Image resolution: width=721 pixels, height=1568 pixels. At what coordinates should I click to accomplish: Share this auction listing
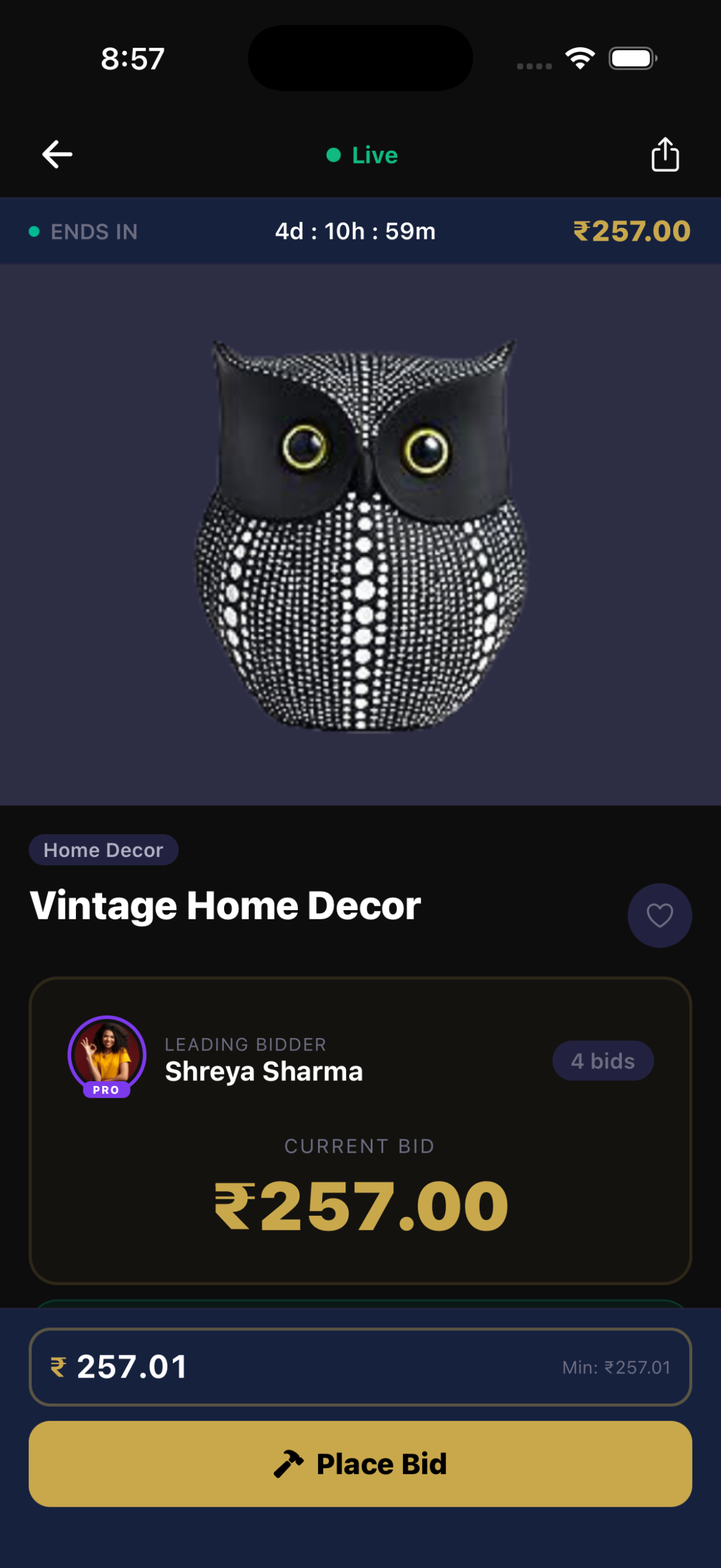click(x=665, y=154)
